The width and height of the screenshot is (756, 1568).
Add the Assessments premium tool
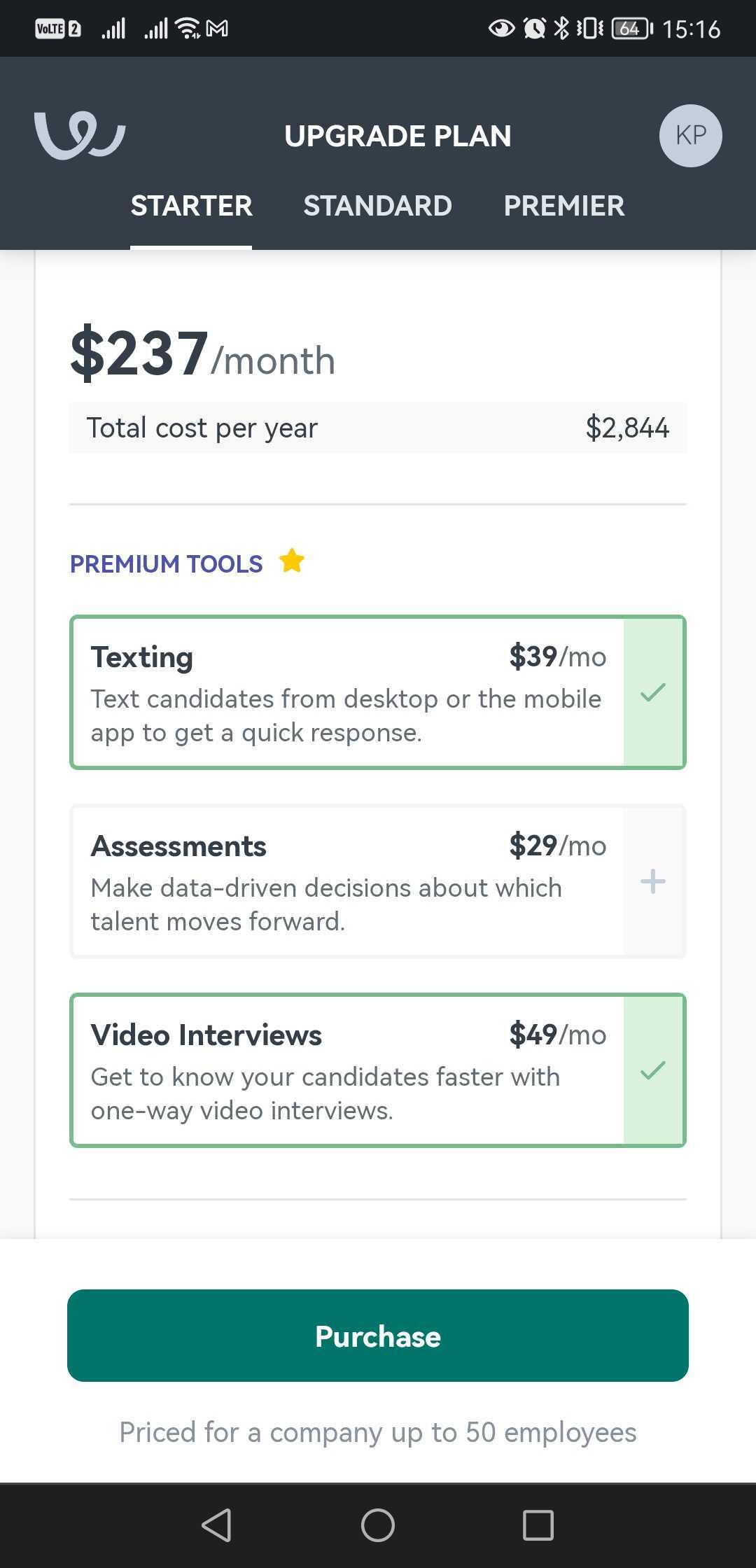653,881
